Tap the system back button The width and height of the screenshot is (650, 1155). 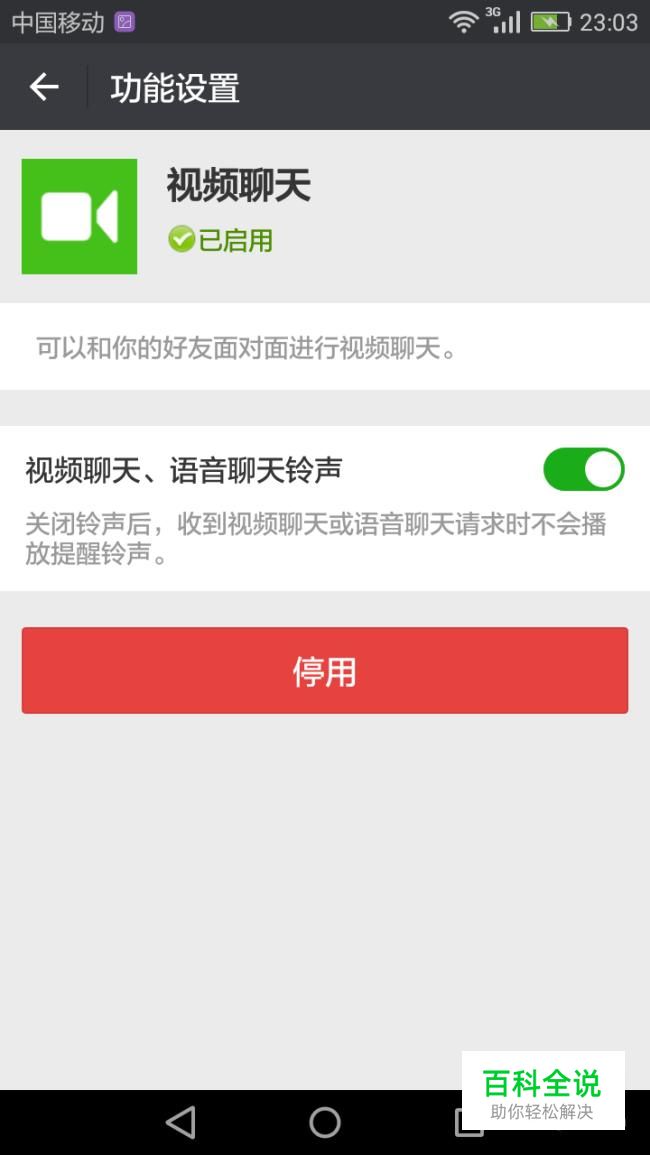(x=181, y=1122)
